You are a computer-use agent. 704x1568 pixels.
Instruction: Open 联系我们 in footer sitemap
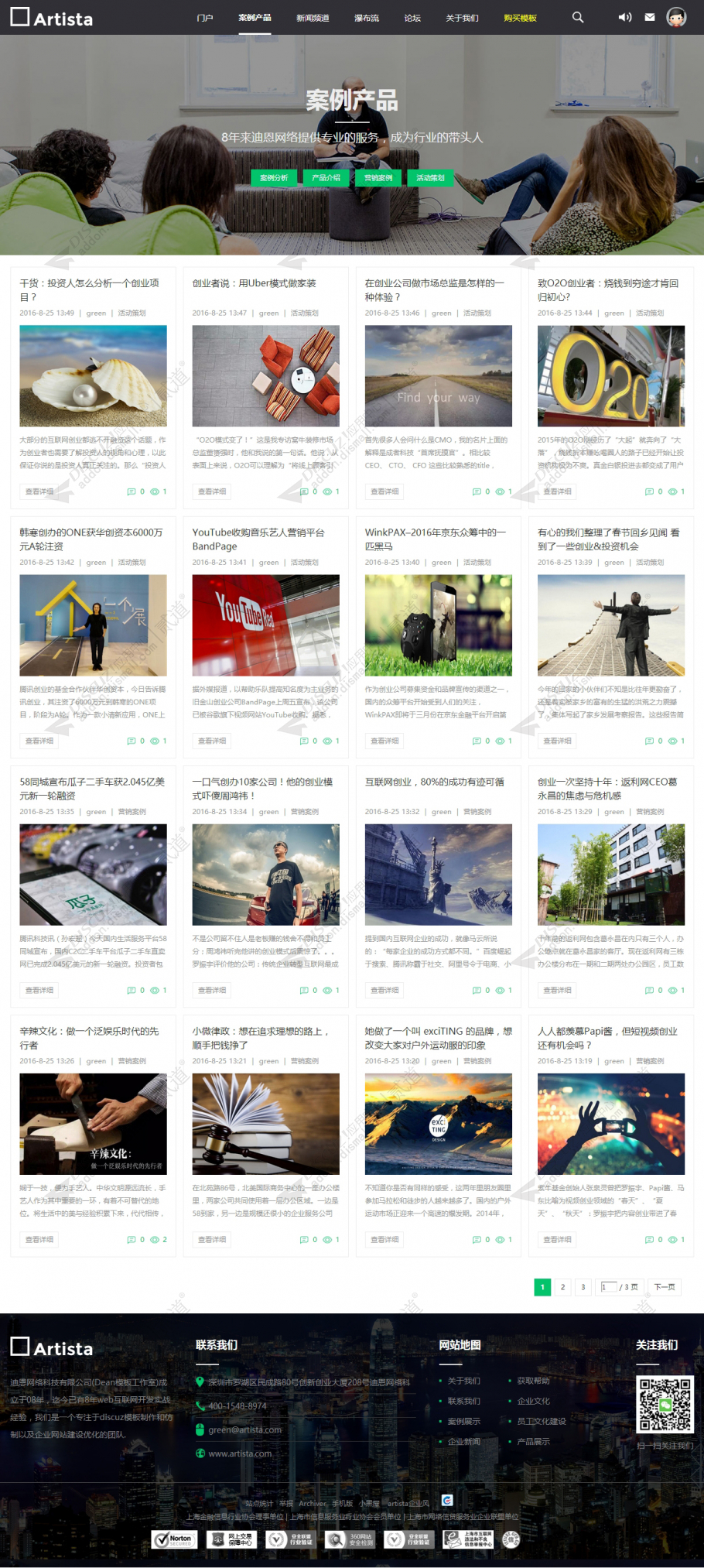tap(463, 1401)
